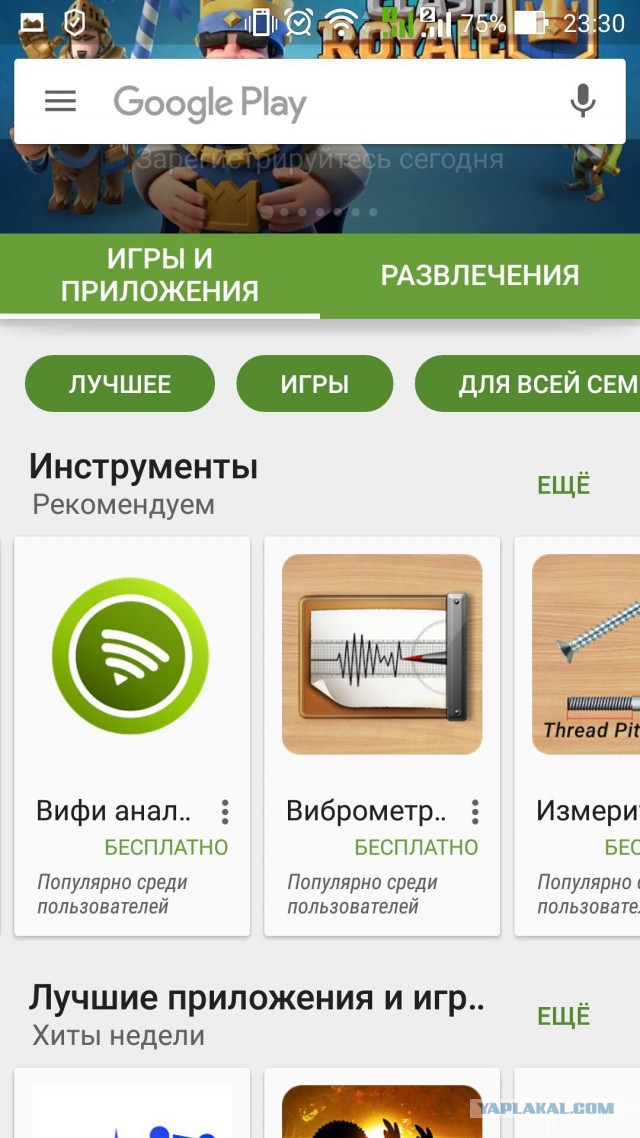Open overflow options for Вифи анализатор
640x1138 pixels.
pyautogui.click(x=225, y=811)
